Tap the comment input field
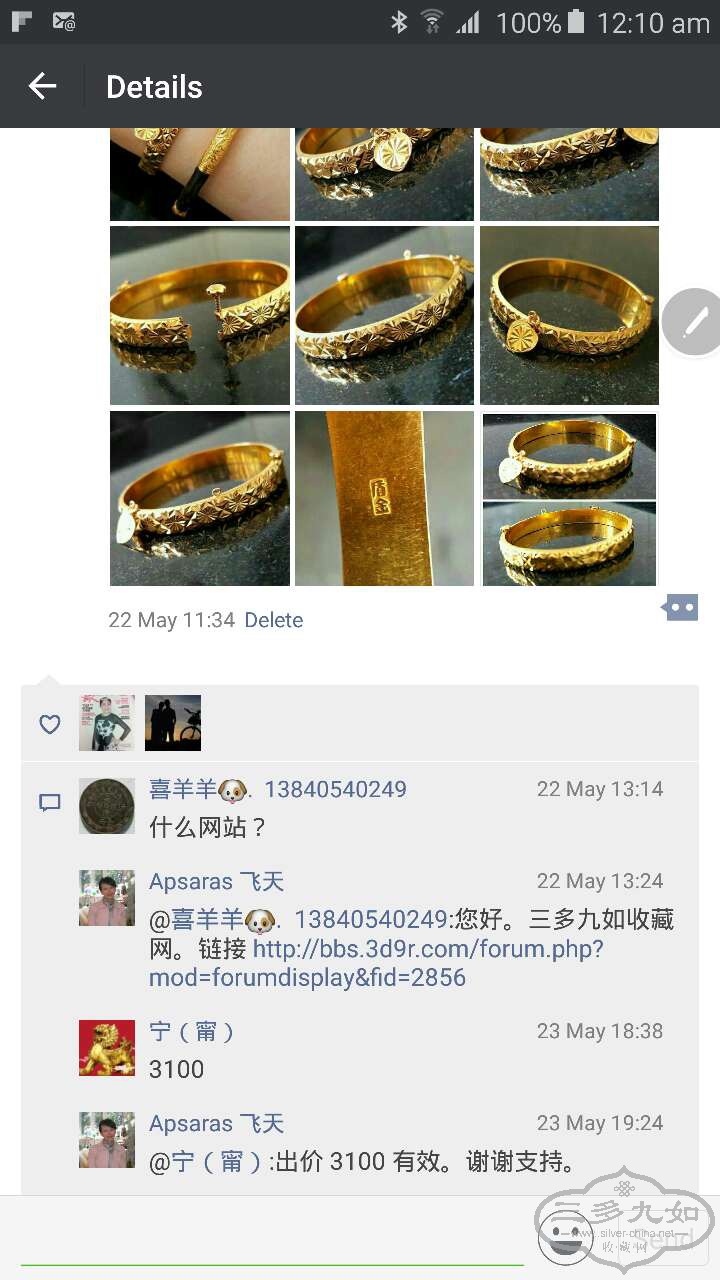 270,1238
